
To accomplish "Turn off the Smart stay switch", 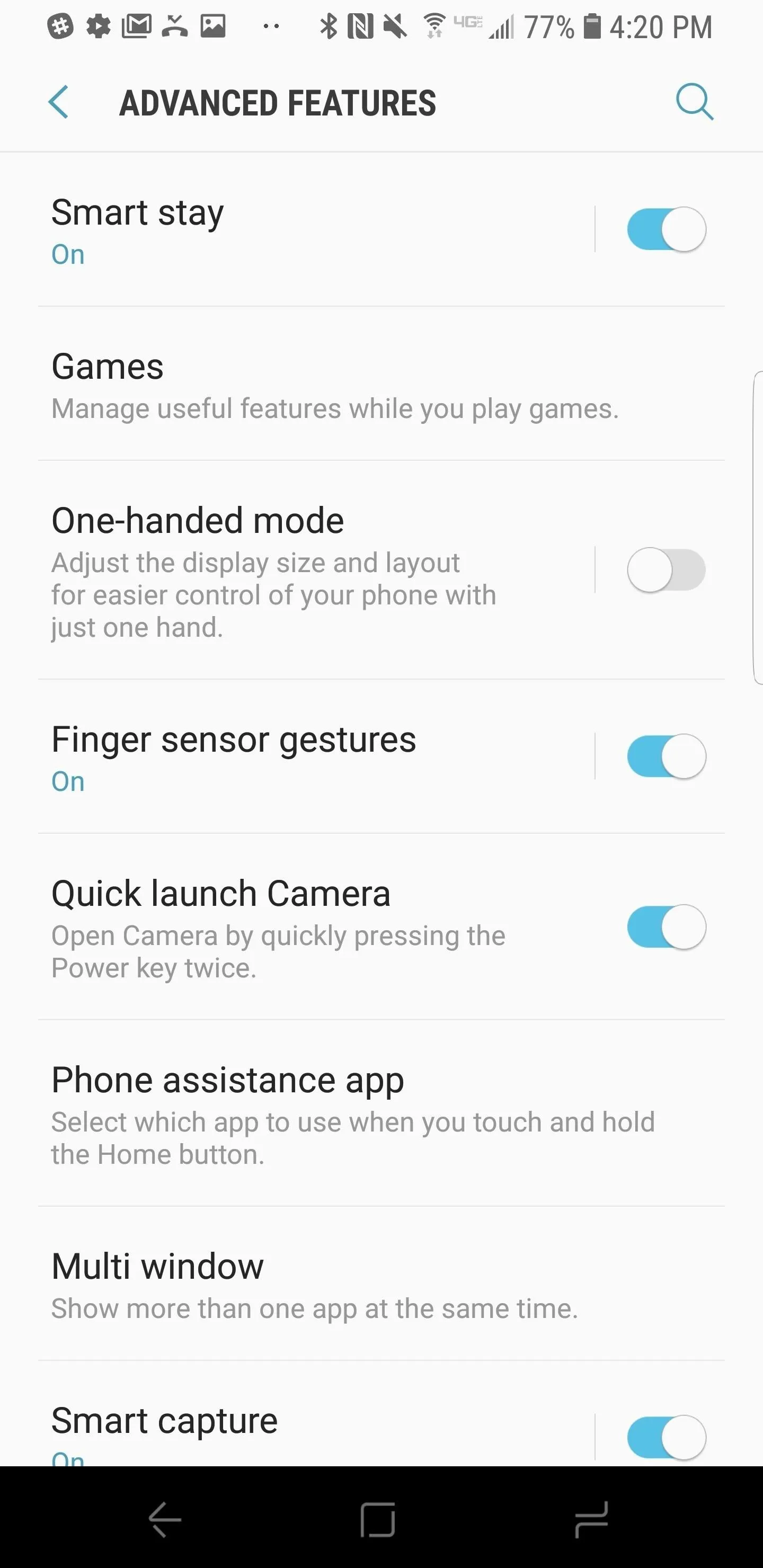I will (666, 229).
